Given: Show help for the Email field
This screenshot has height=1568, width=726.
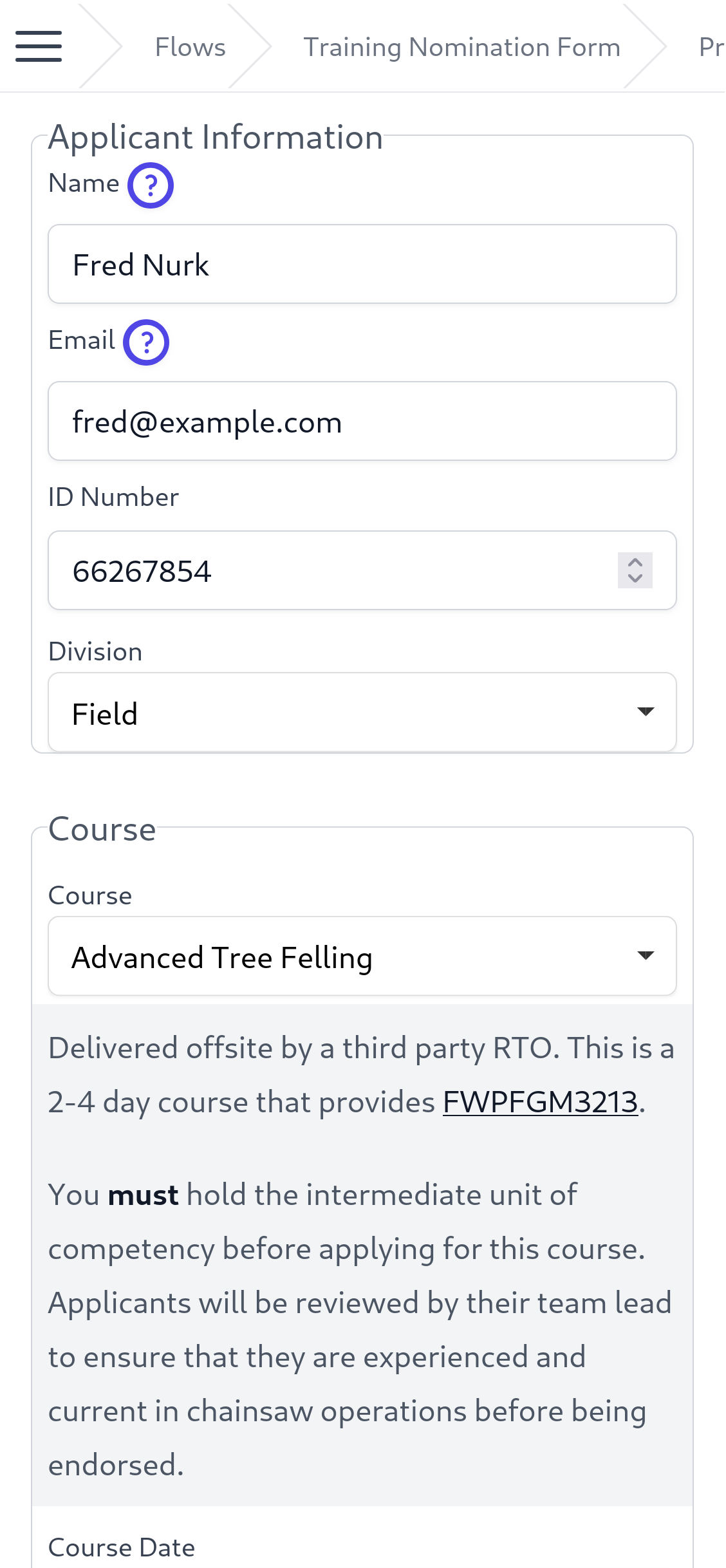Looking at the screenshot, I should pyautogui.click(x=146, y=342).
